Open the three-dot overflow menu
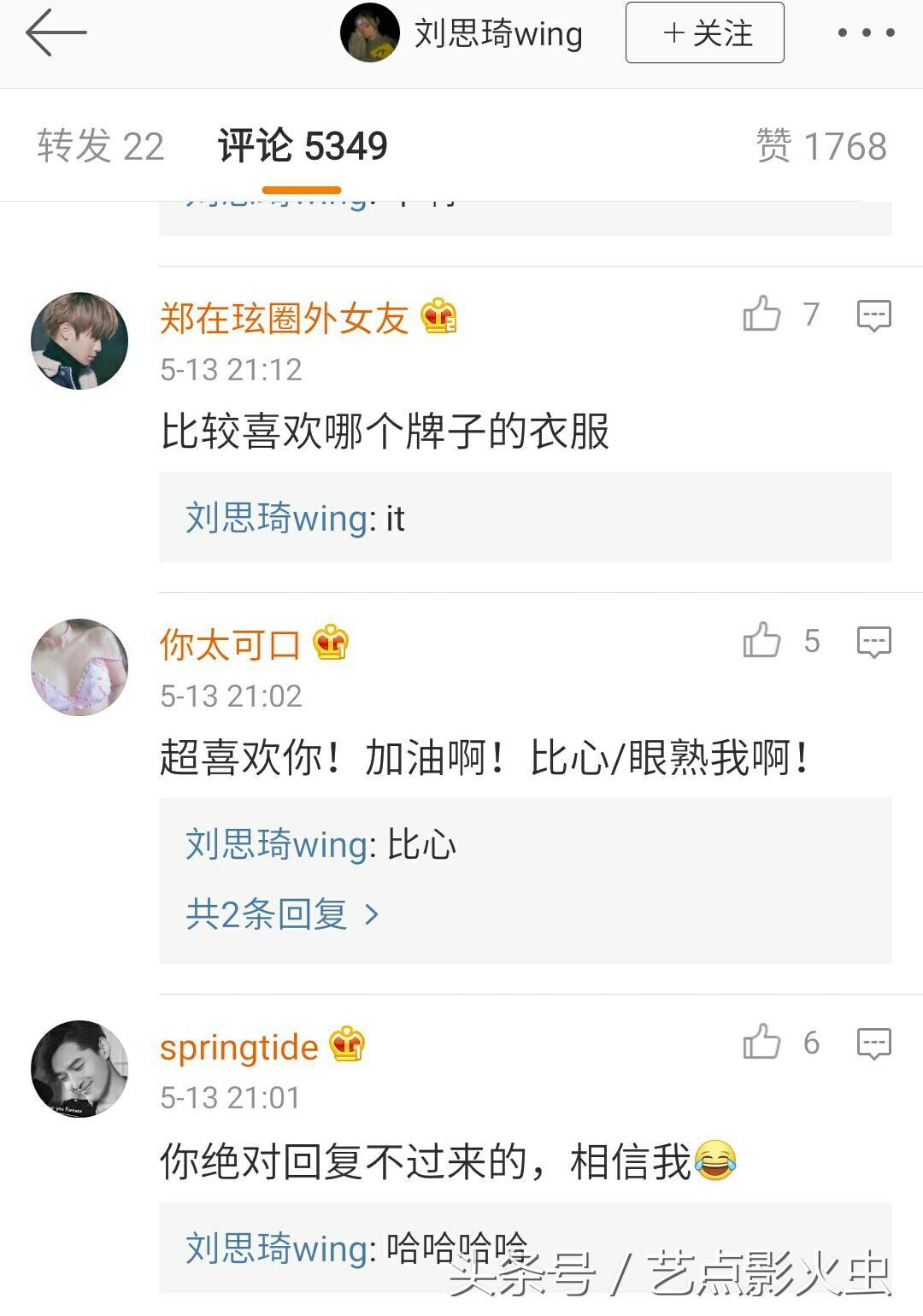Screen dimensions: 923x1316 point(865,33)
